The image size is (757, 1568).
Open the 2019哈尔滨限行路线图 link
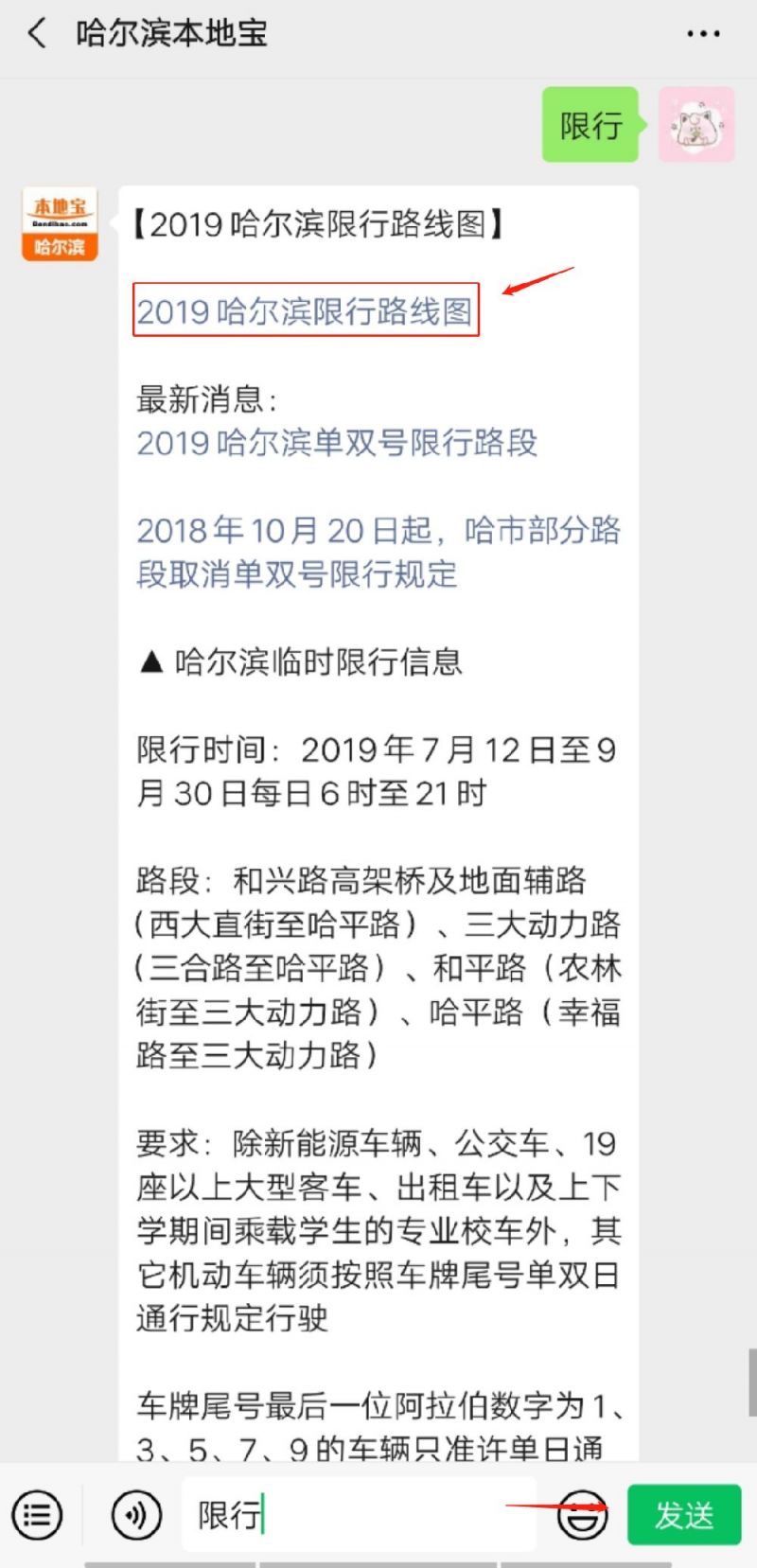coord(306,310)
